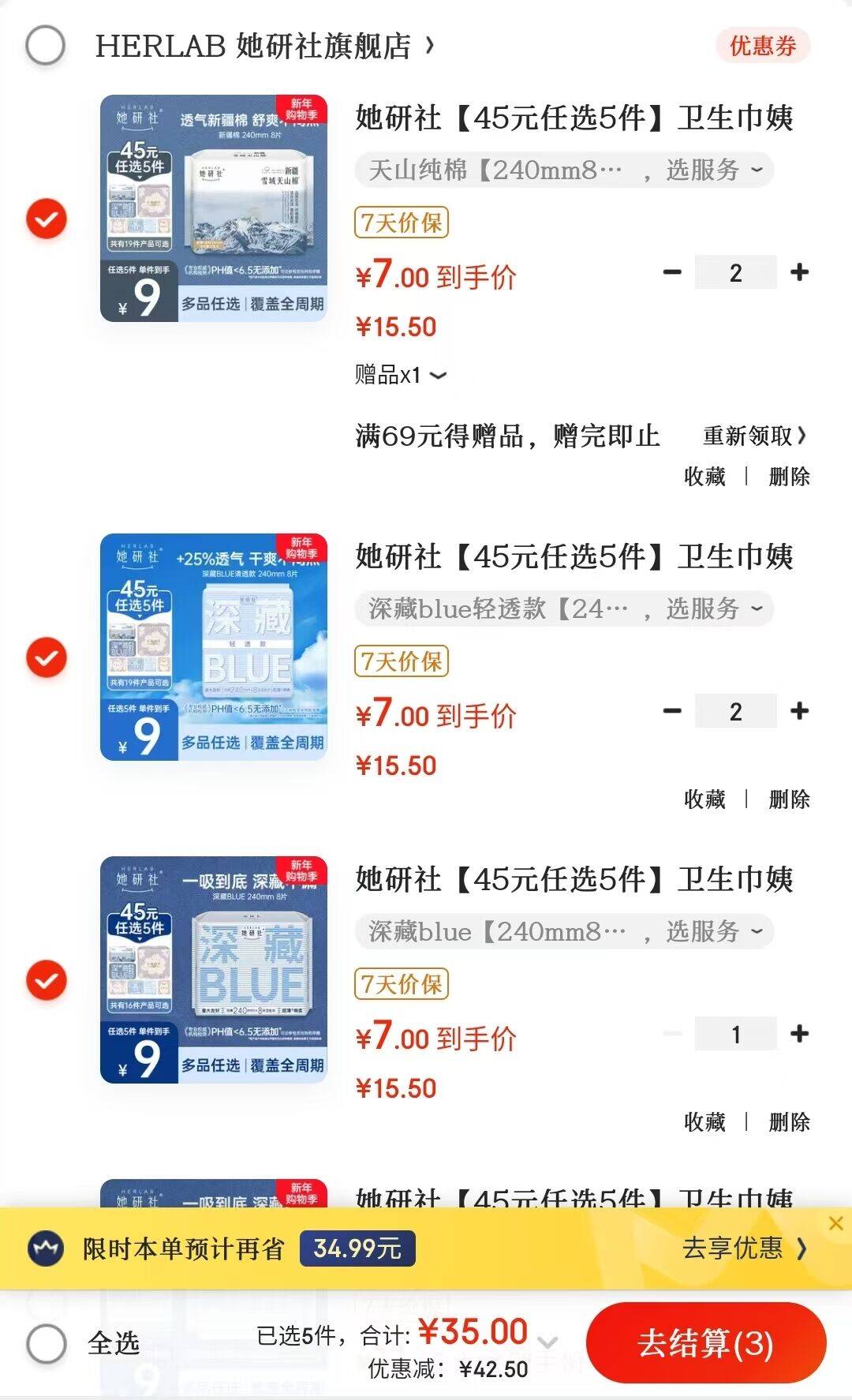Open the 优惠券 coupon tag

(x=764, y=47)
